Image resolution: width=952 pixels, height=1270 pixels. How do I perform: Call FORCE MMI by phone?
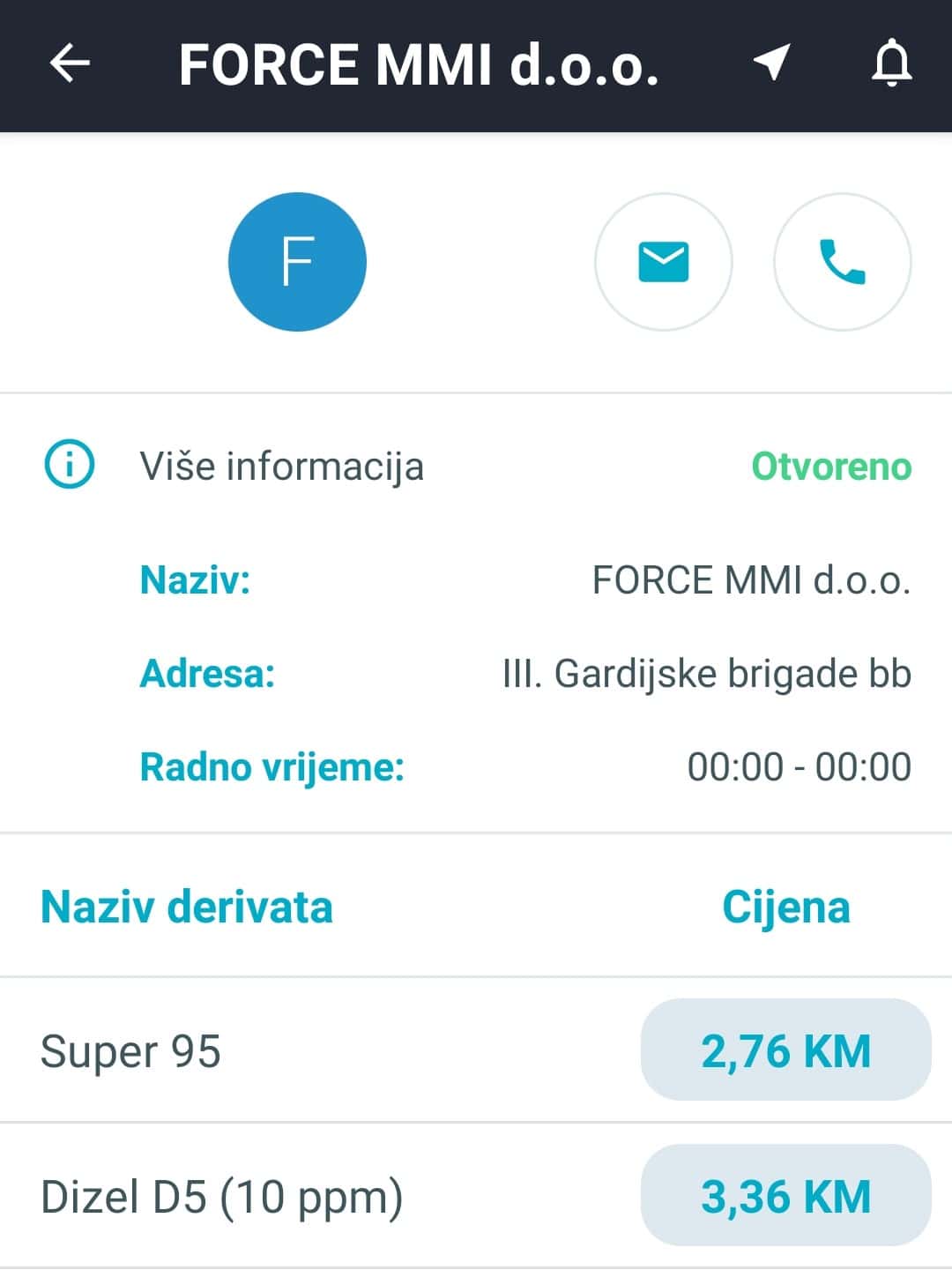pos(842,262)
